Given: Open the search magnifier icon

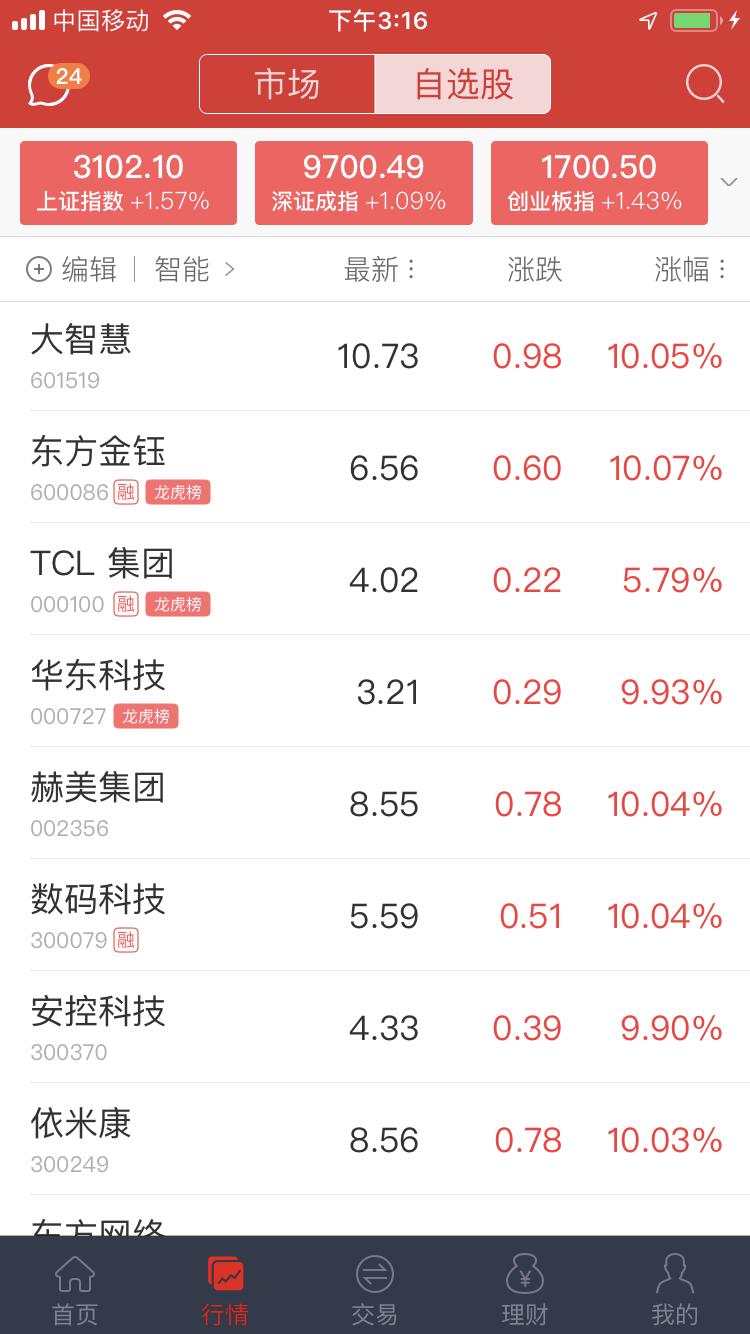Looking at the screenshot, I should coord(705,84).
